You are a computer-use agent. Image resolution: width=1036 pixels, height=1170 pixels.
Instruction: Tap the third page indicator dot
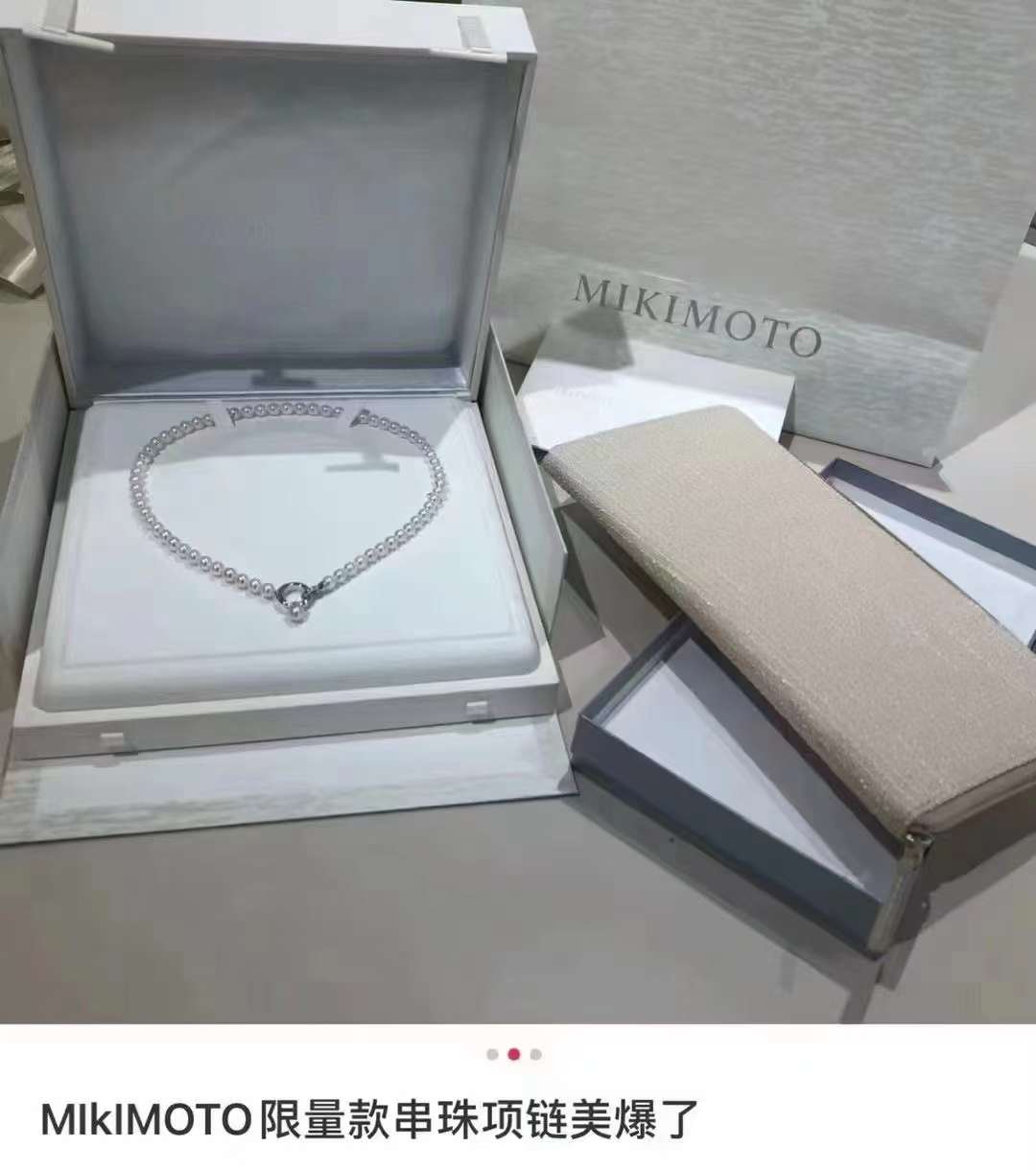click(x=536, y=1054)
